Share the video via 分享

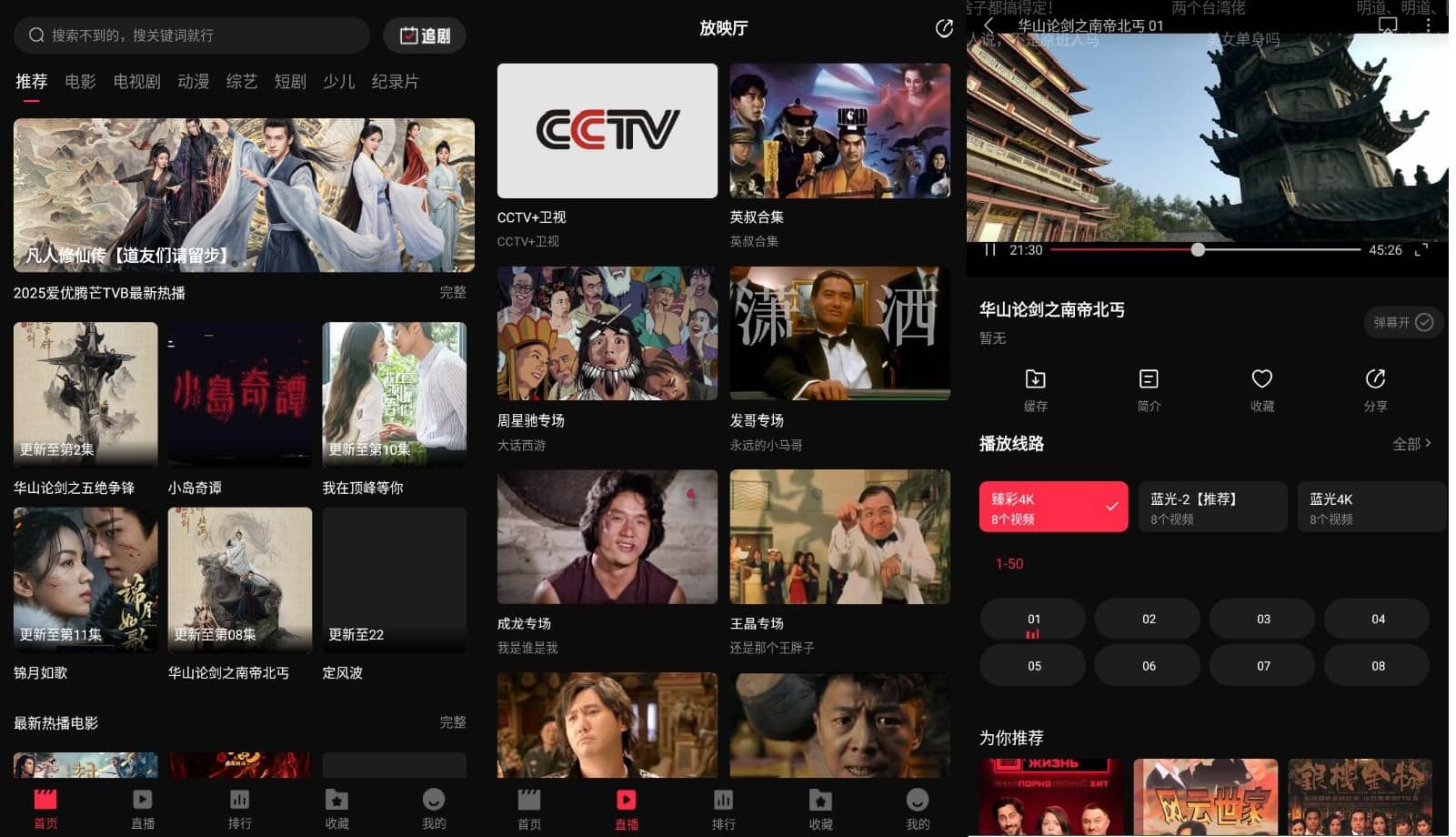pos(1375,388)
